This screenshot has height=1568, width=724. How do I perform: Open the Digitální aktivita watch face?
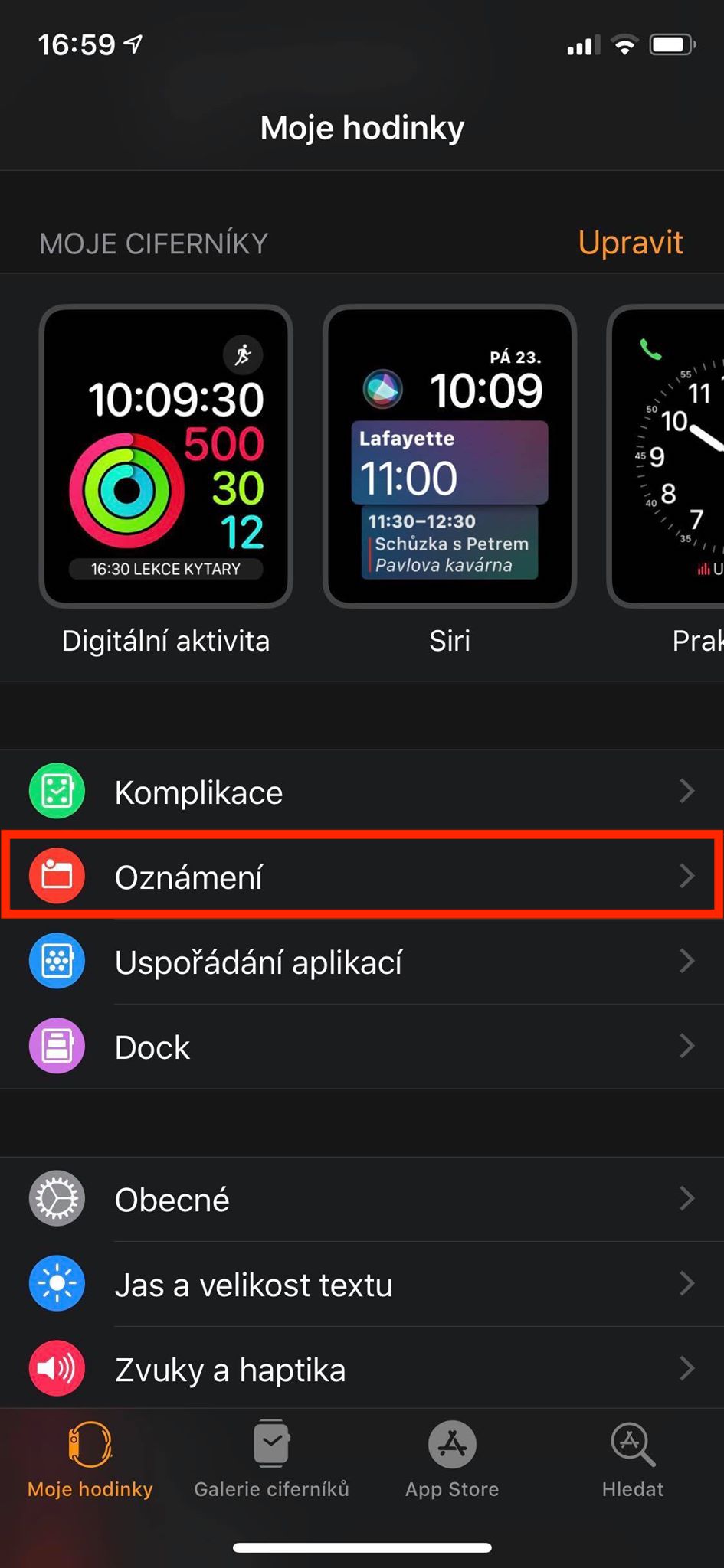click(165, 456)
